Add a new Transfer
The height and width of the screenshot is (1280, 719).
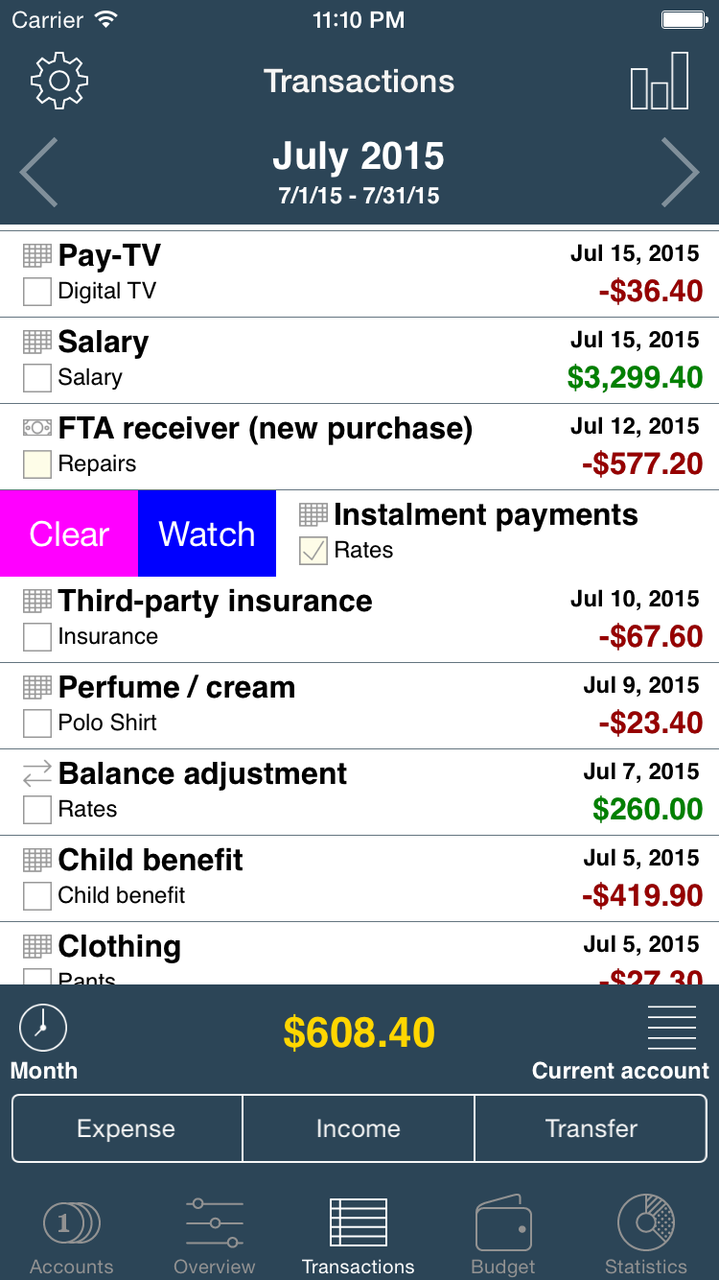click(591, 1128)
